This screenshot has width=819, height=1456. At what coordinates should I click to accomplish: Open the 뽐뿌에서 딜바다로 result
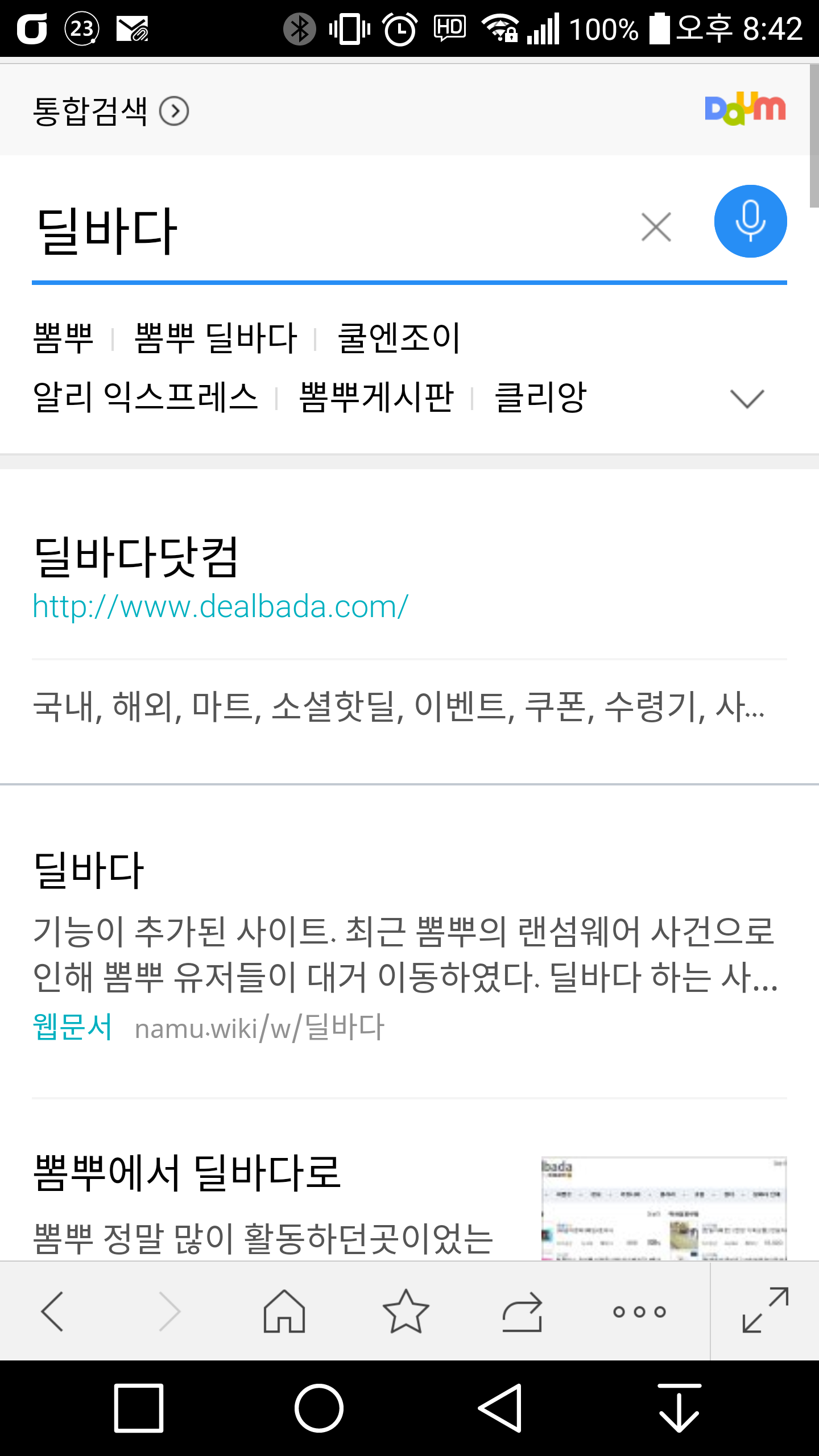click(187, 1173)
